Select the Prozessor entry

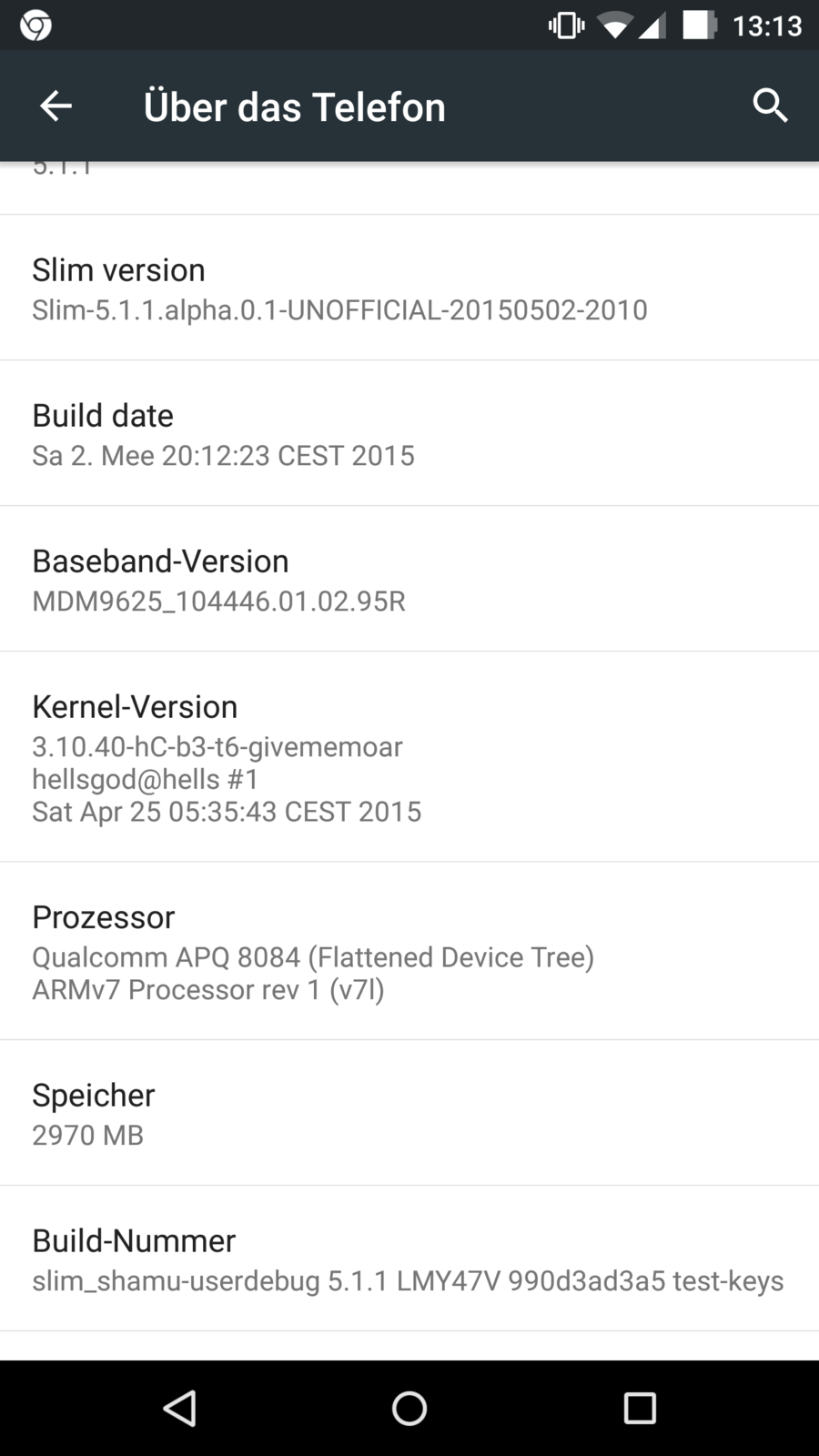coord(409,952)
